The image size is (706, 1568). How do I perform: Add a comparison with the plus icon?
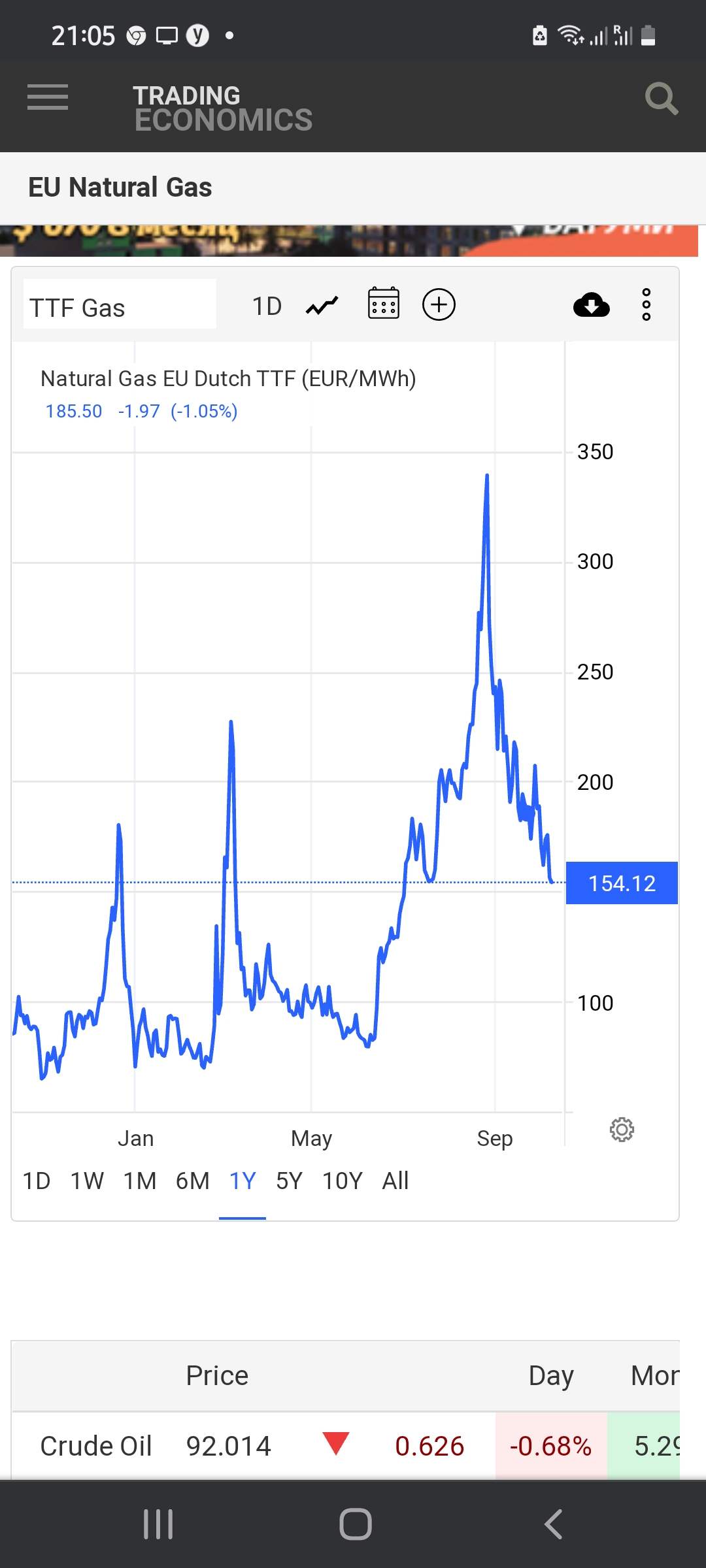[439, 304]
